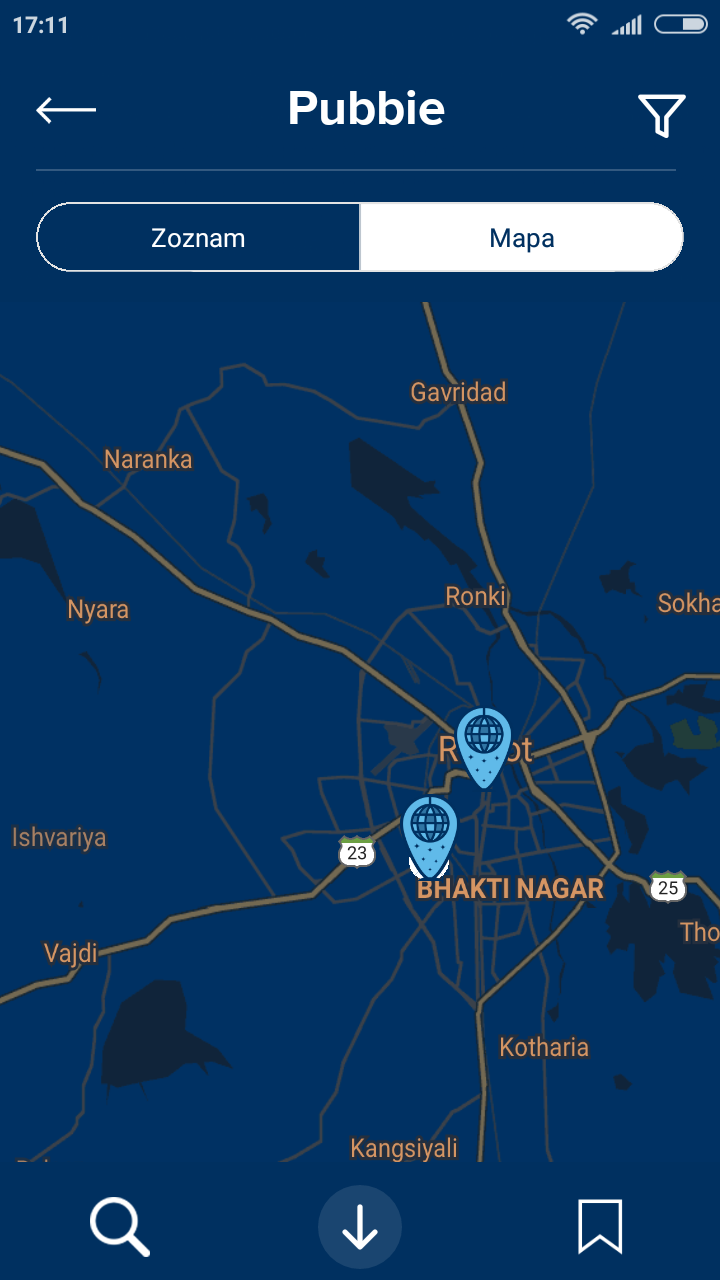Open the pub marker above Bhakti Nagar
This screenshot has height=1280, width=720.
coord(430,832)
